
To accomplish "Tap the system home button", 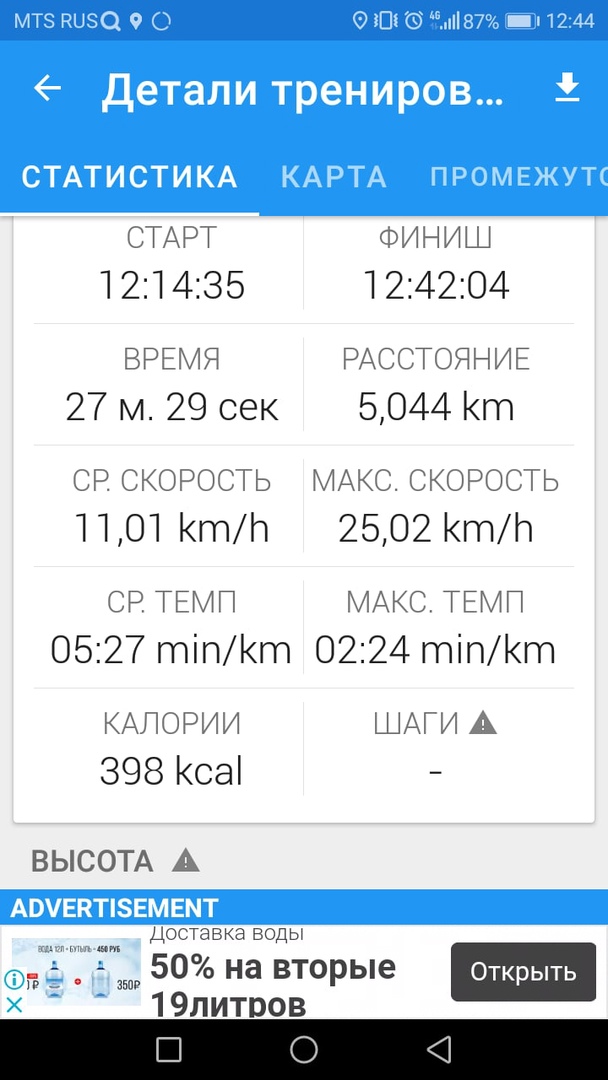I will pyautogui.click(x=304, y=1049).
